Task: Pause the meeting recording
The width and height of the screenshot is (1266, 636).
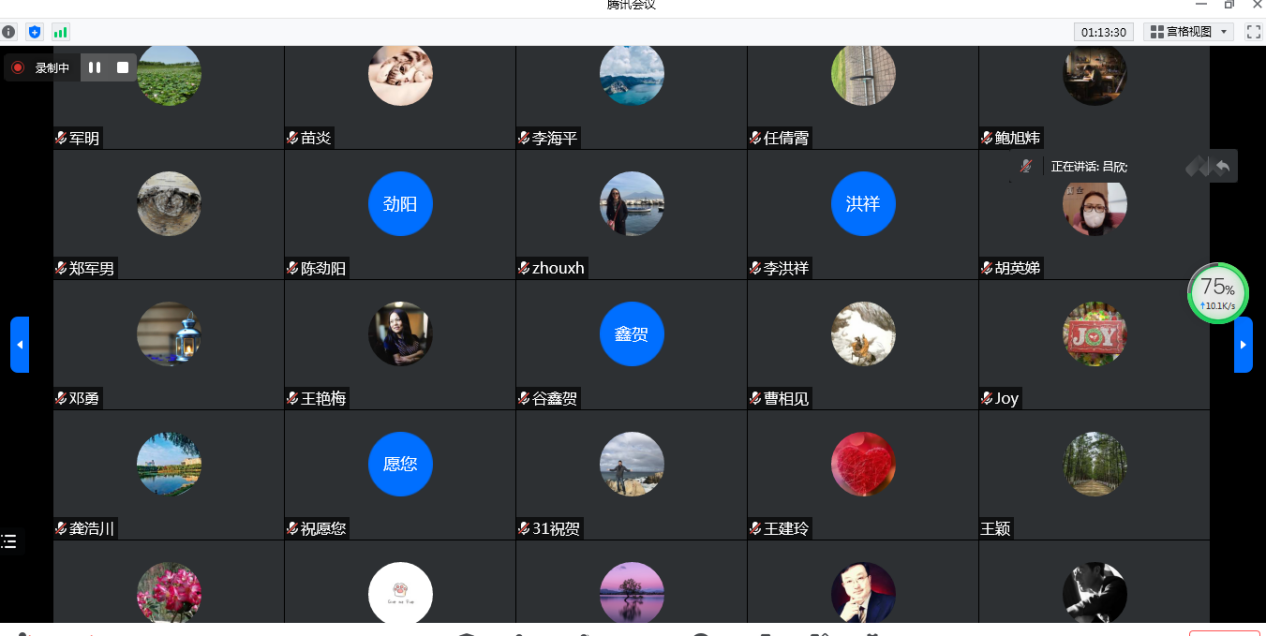Action: (95, 68)
